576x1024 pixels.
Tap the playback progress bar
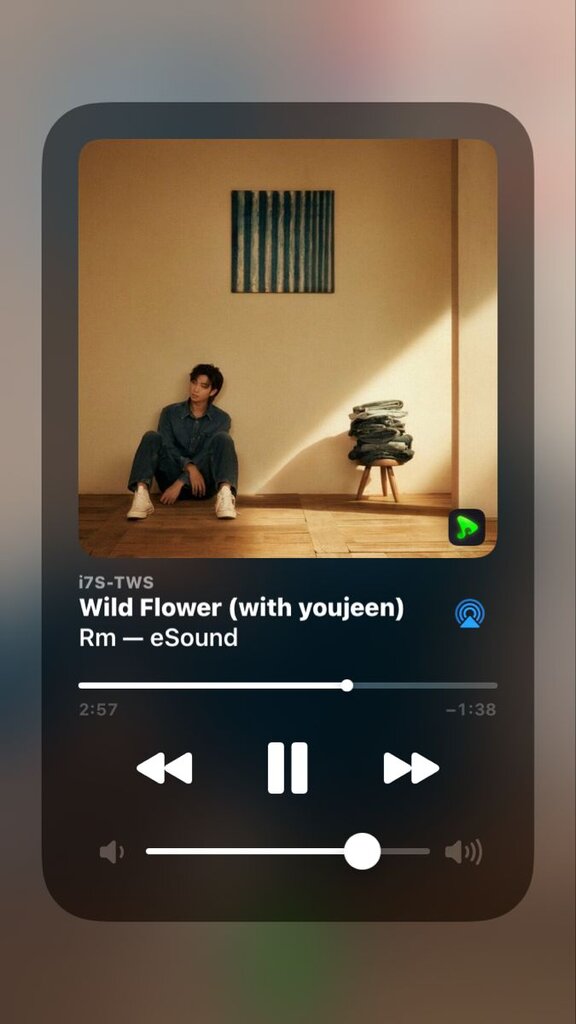coord(287,685)
